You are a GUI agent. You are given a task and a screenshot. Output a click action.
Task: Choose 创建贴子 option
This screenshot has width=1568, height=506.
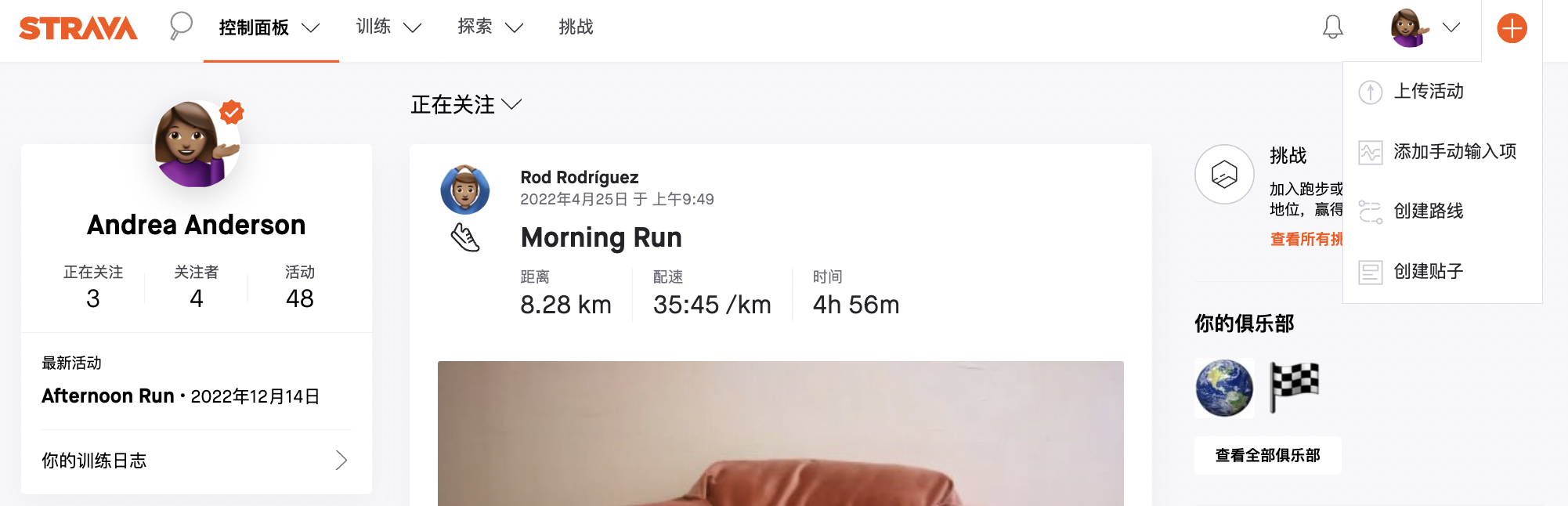(x=1428, y=271)
